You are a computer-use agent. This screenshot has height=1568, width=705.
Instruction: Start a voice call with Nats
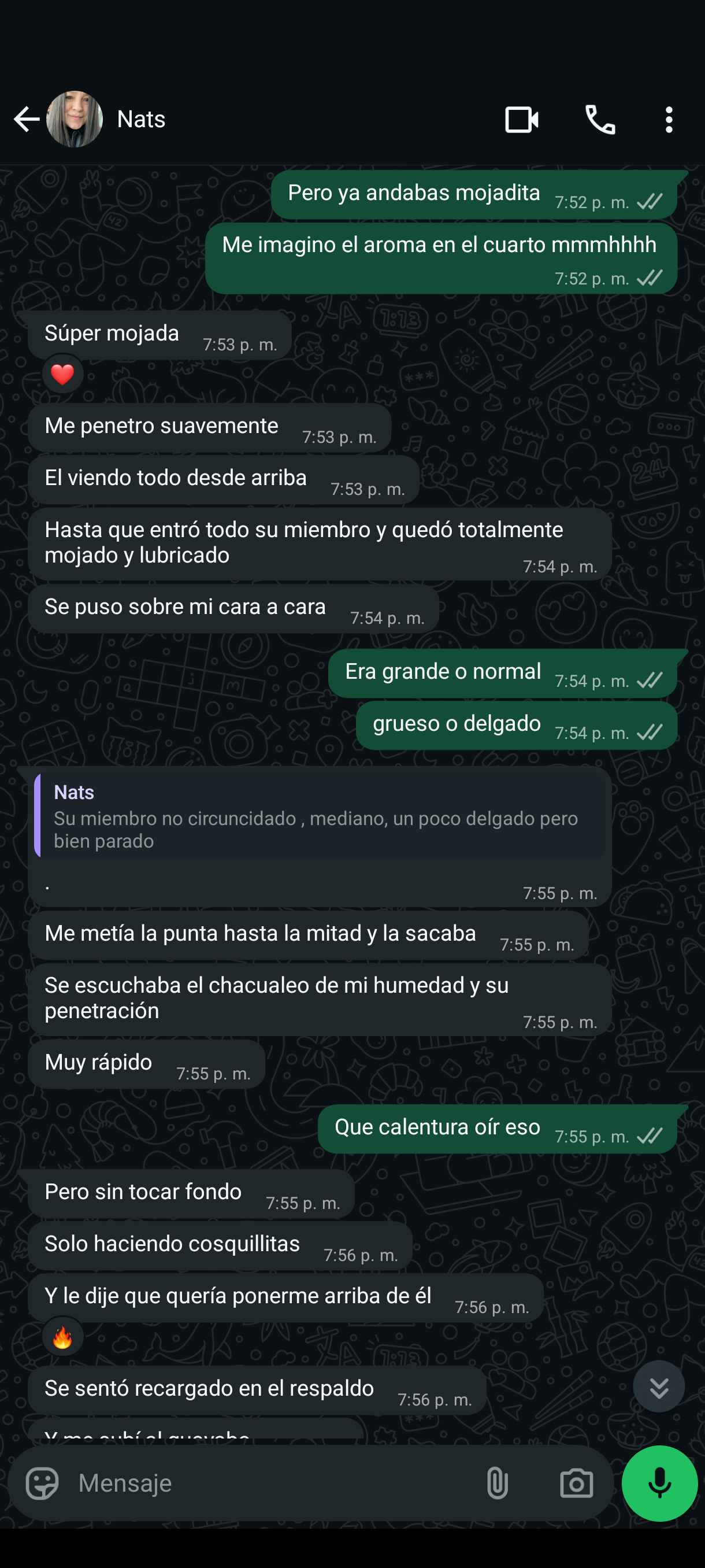tap(600, 119)
